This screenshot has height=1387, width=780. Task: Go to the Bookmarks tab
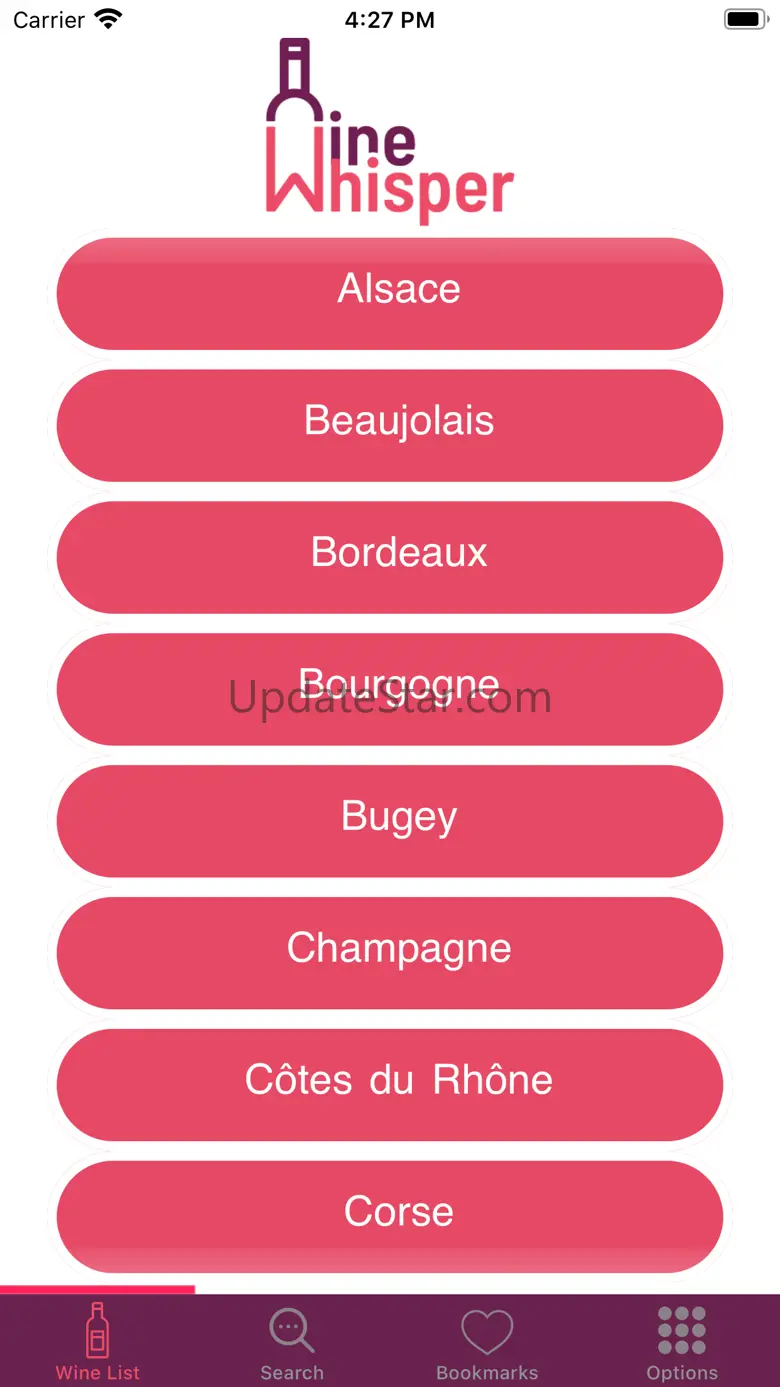click(487, 1342)
